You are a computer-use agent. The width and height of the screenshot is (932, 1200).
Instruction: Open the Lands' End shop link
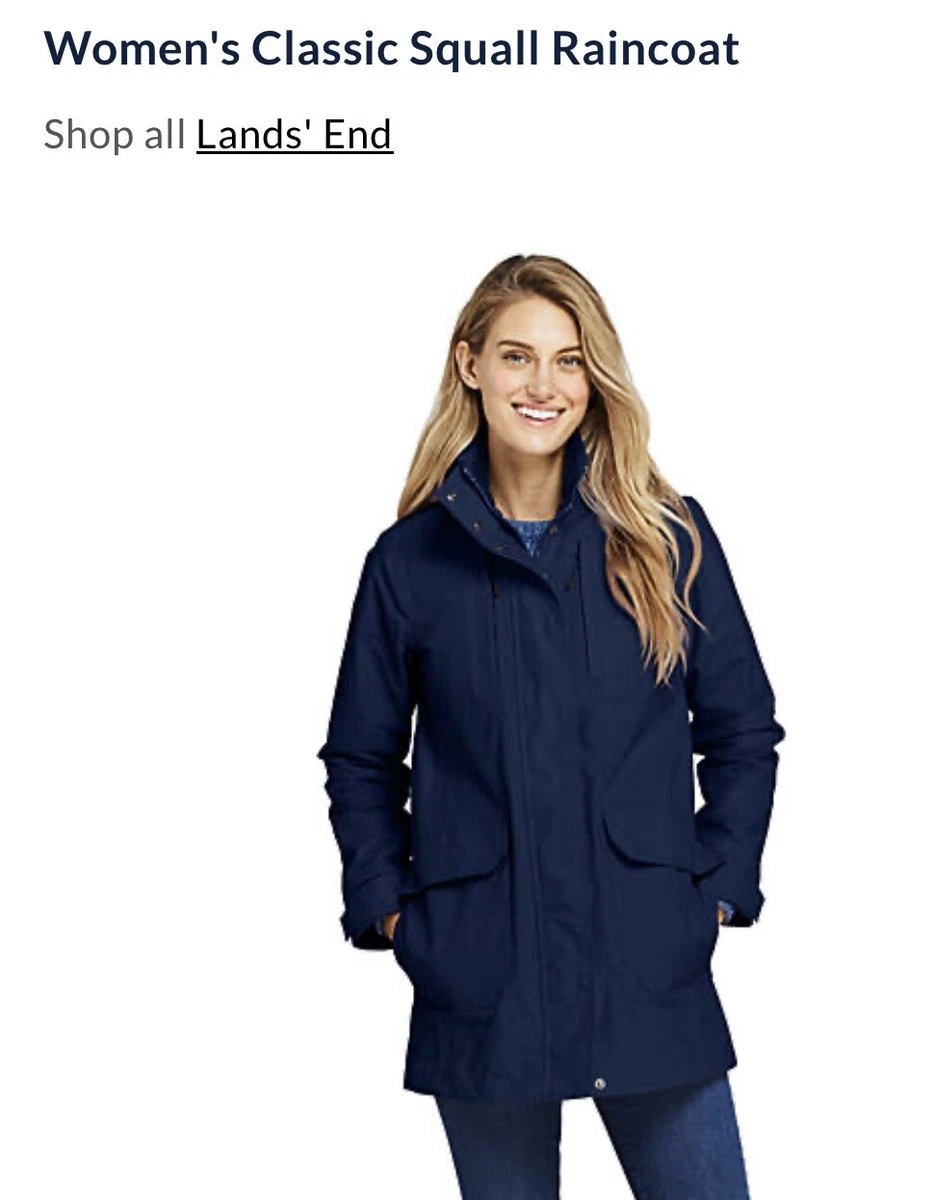coord(294,134)
